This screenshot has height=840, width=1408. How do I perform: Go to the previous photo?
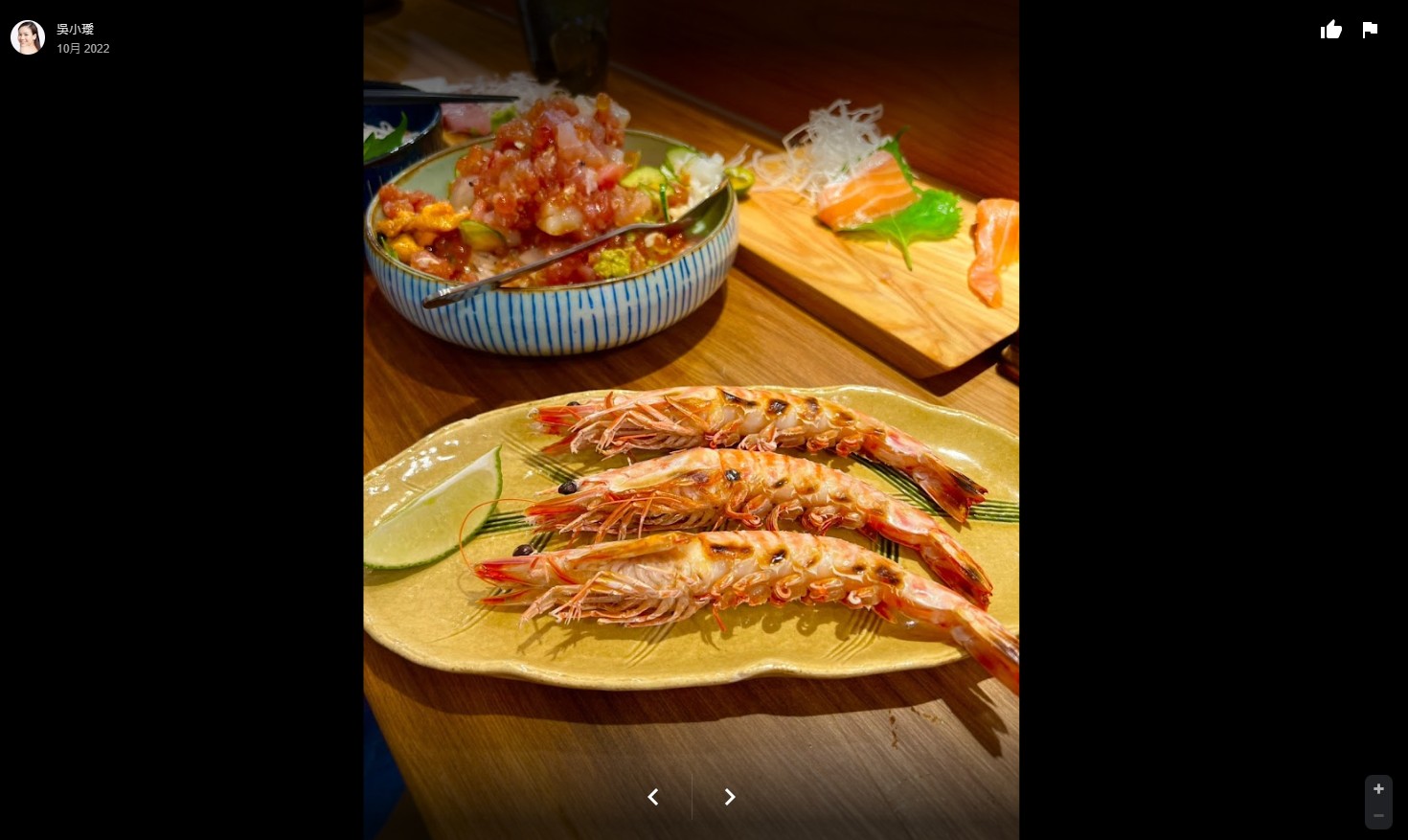coord(653,797)
